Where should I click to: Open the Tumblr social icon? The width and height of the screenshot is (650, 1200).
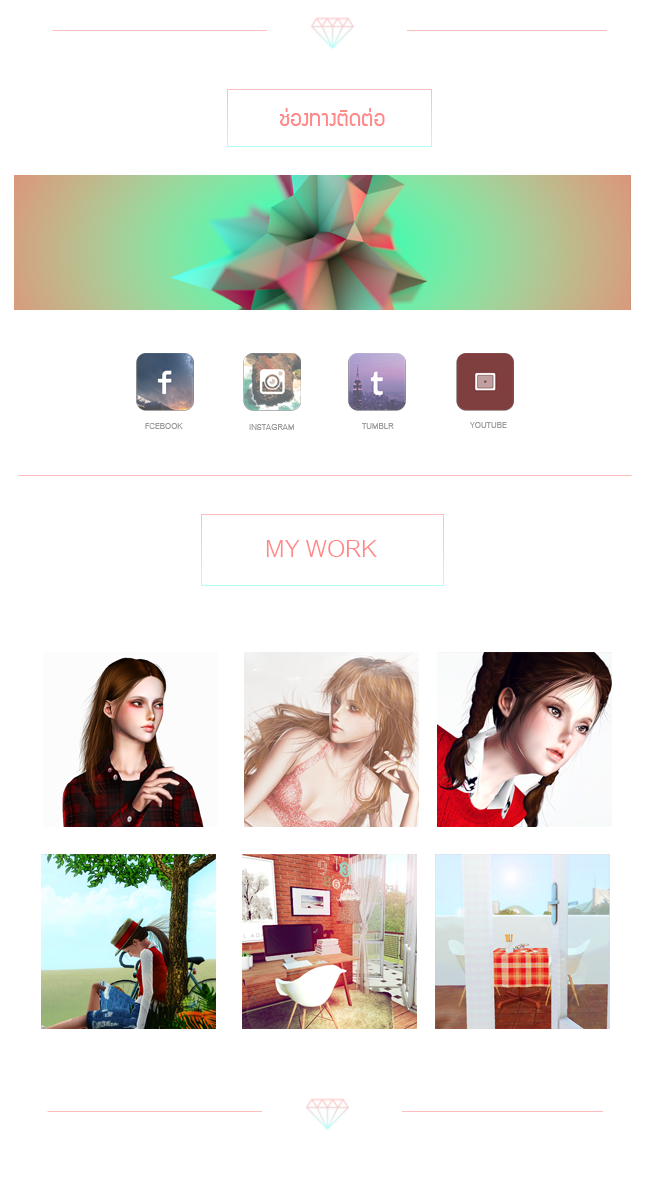[x=377, y=382]
